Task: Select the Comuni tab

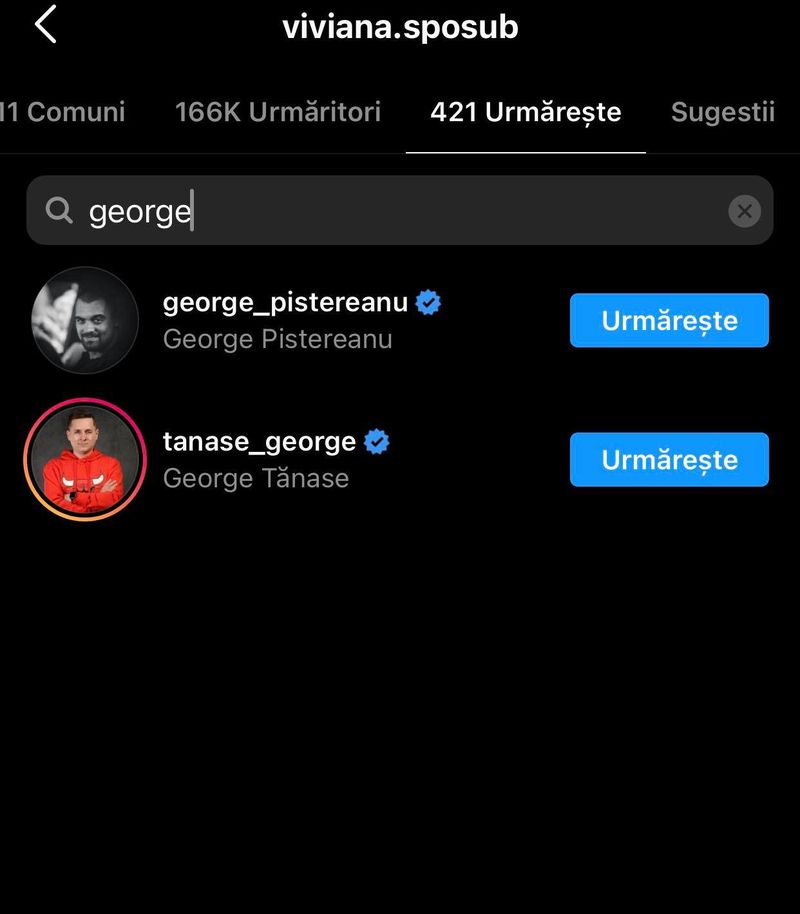Action: pos(62,112)
